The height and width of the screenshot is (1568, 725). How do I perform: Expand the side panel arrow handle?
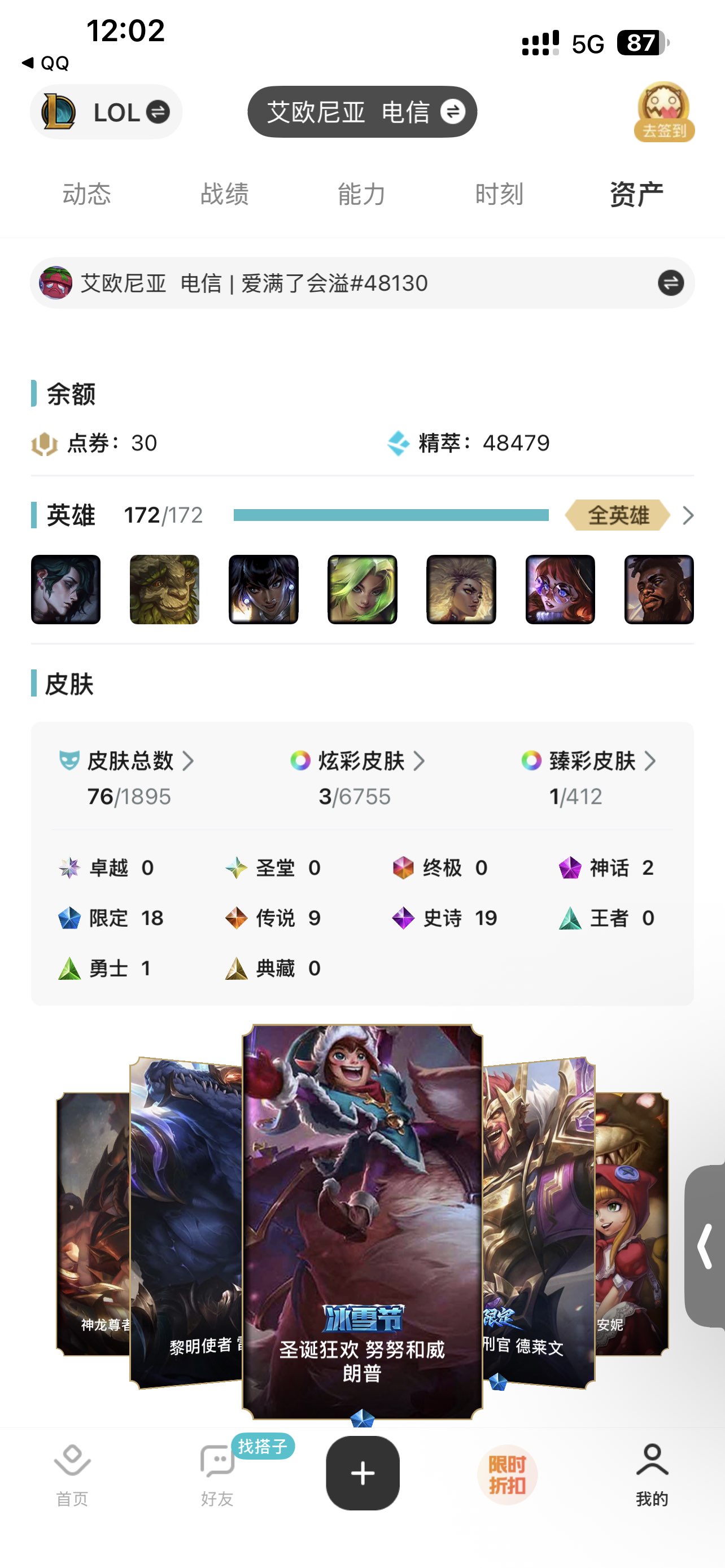click(x=705, y=1246)
